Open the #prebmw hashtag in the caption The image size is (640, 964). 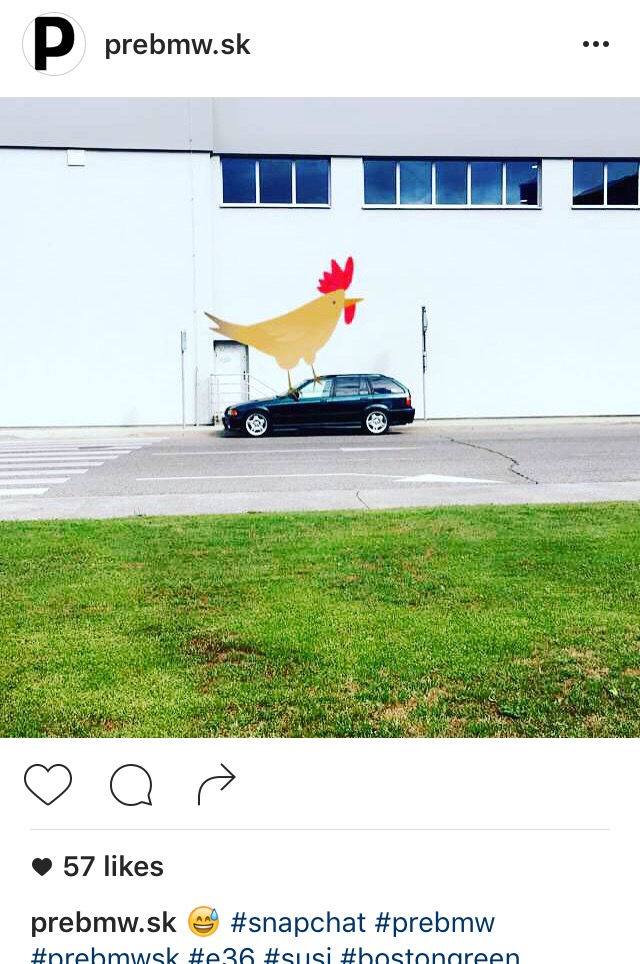[x=435, y=922]
